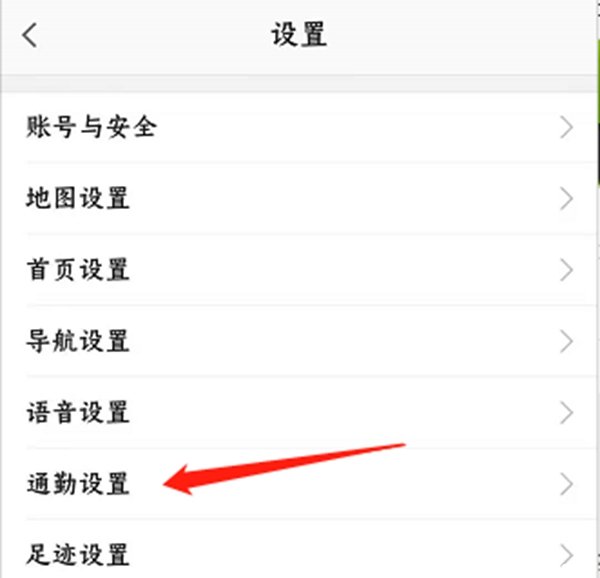Select the 足迹设置 row
The image size is (600, 578).
coord(299,549)
